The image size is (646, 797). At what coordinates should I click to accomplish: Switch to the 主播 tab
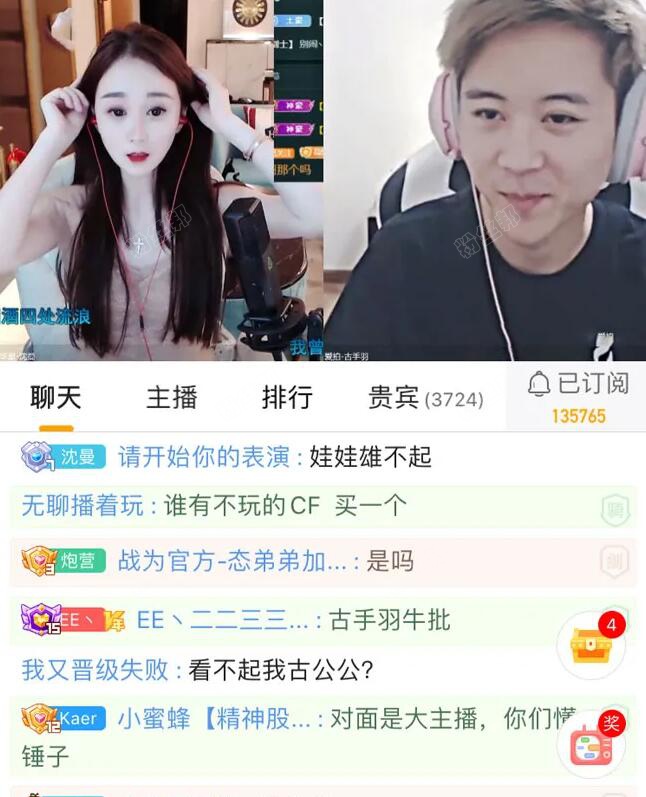(x=172, y=398)
